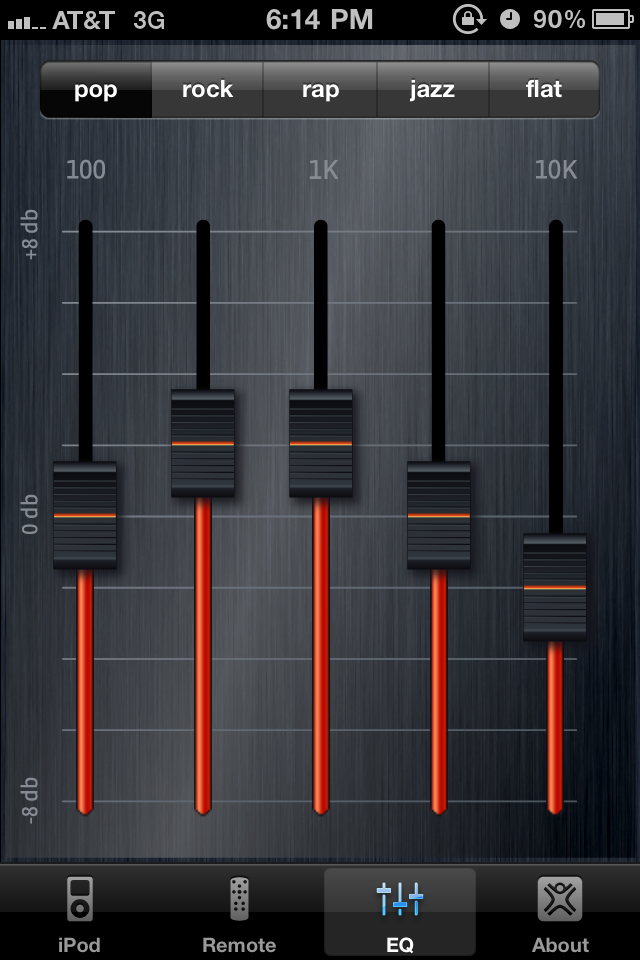Tap the slider handle between 1K and 10K
The height and width of the screenshot is (960, 640).
coord(438,515)
